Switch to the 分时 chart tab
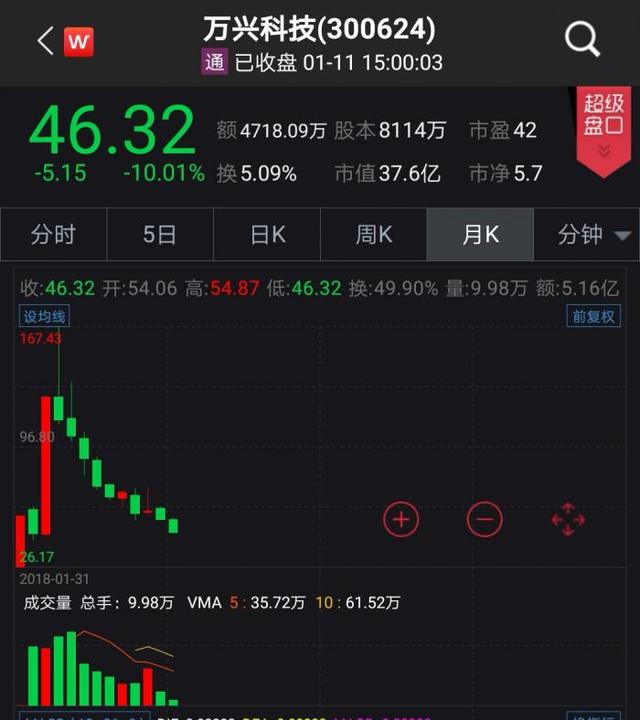The width and height of the screenshot is (640, 720). pos(53,235)
